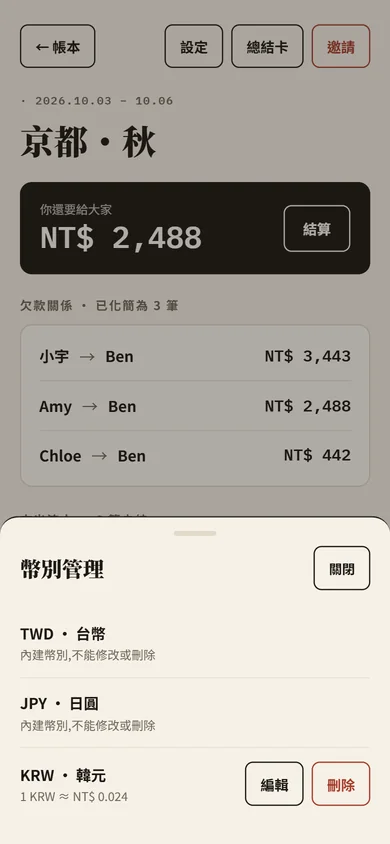Edit the KRW 韓元 currency
Image resolution: width=390 pixels, height=844 pixels.
274,784
